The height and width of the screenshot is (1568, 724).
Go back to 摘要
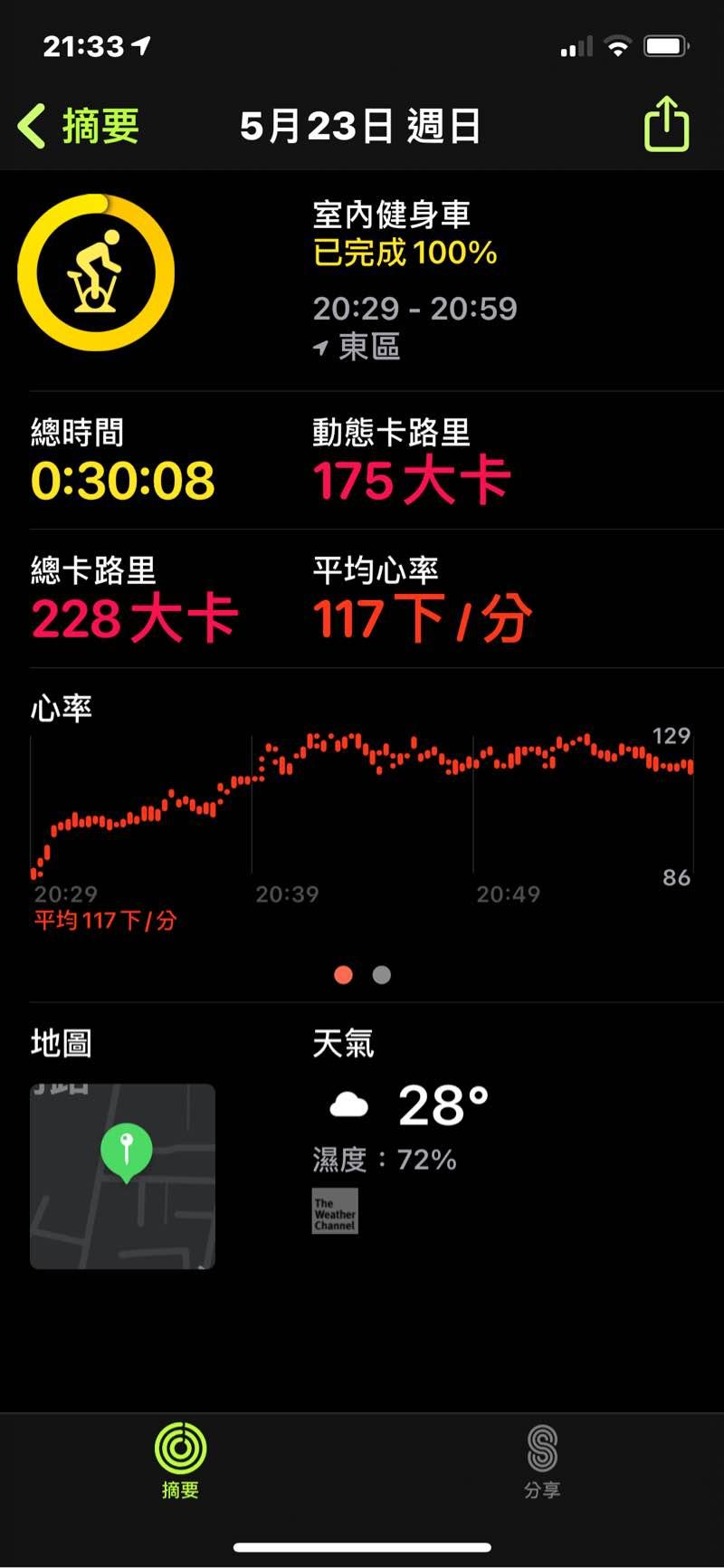tap(80, 126)
